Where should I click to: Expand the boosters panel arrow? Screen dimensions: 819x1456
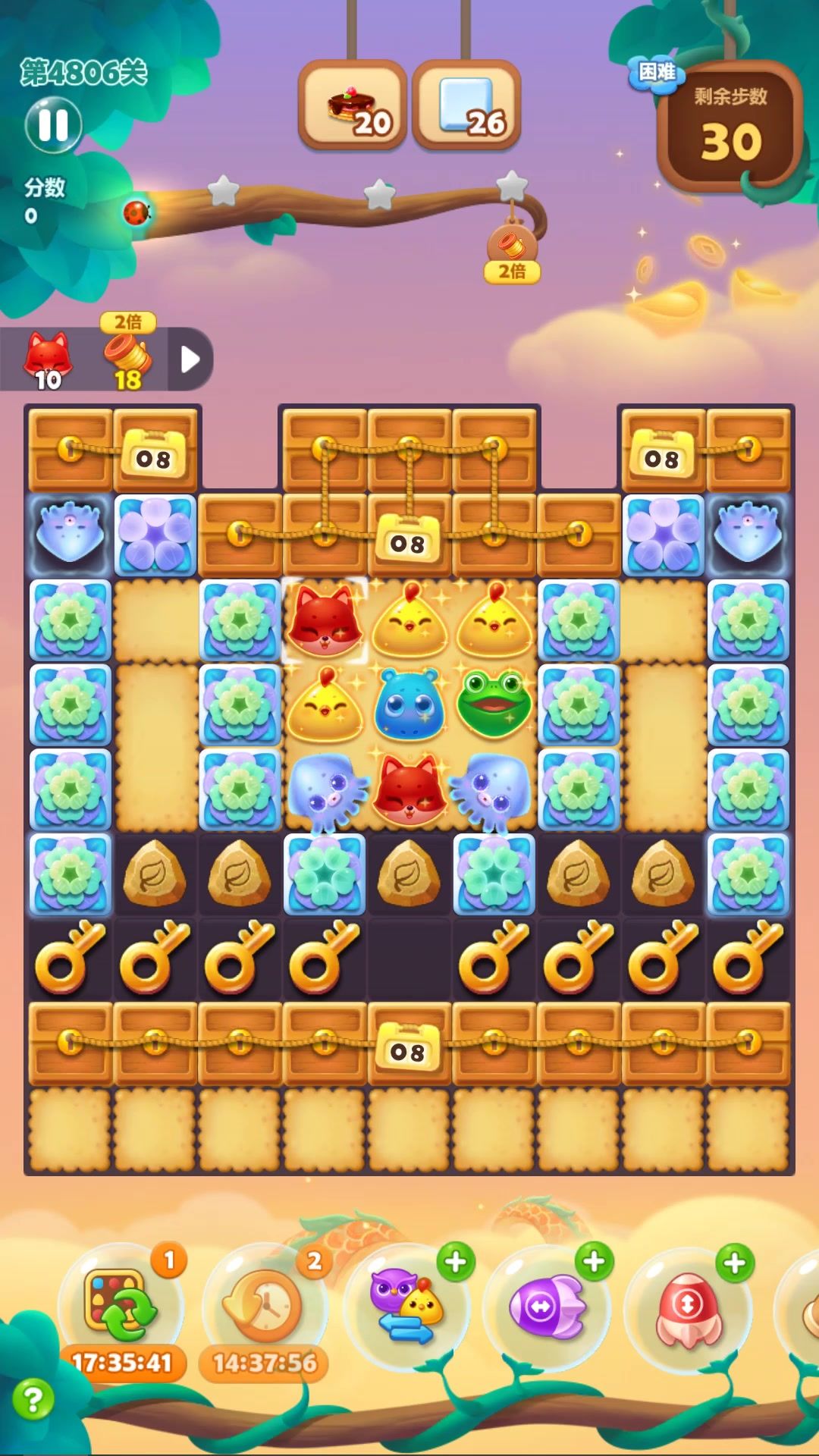(190, 359)
